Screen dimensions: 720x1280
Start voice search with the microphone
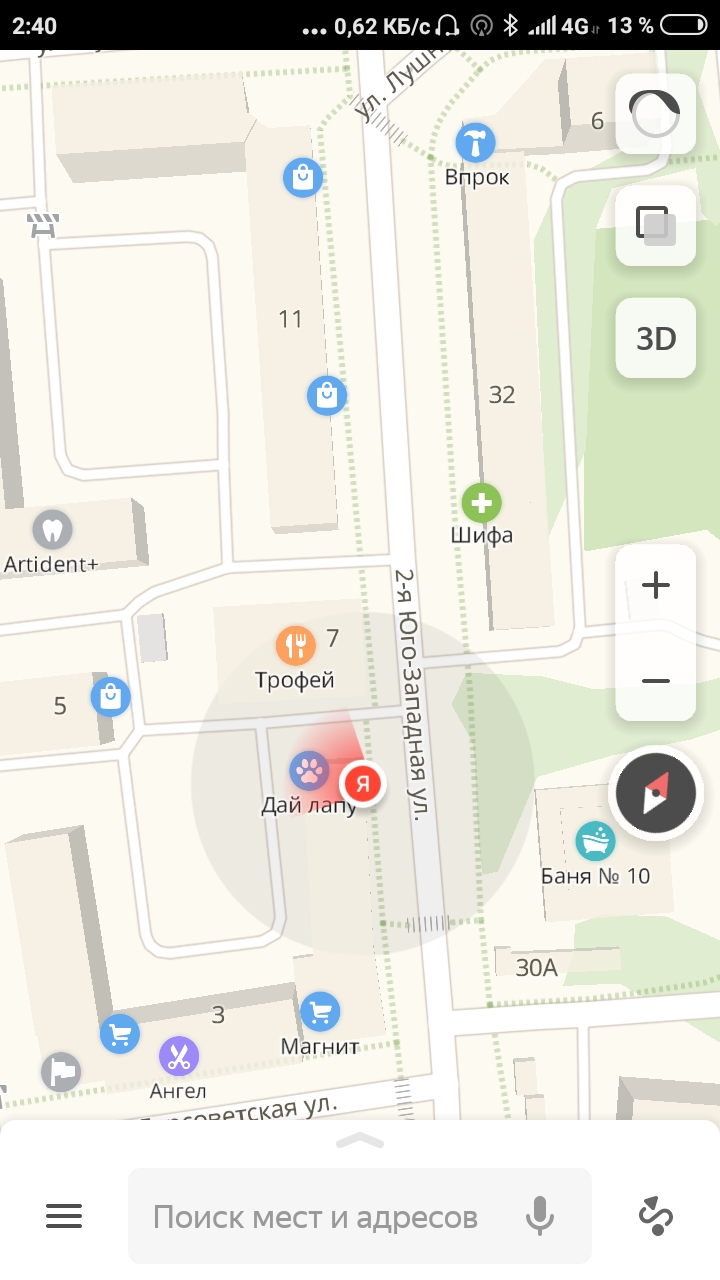point(540,1216)
